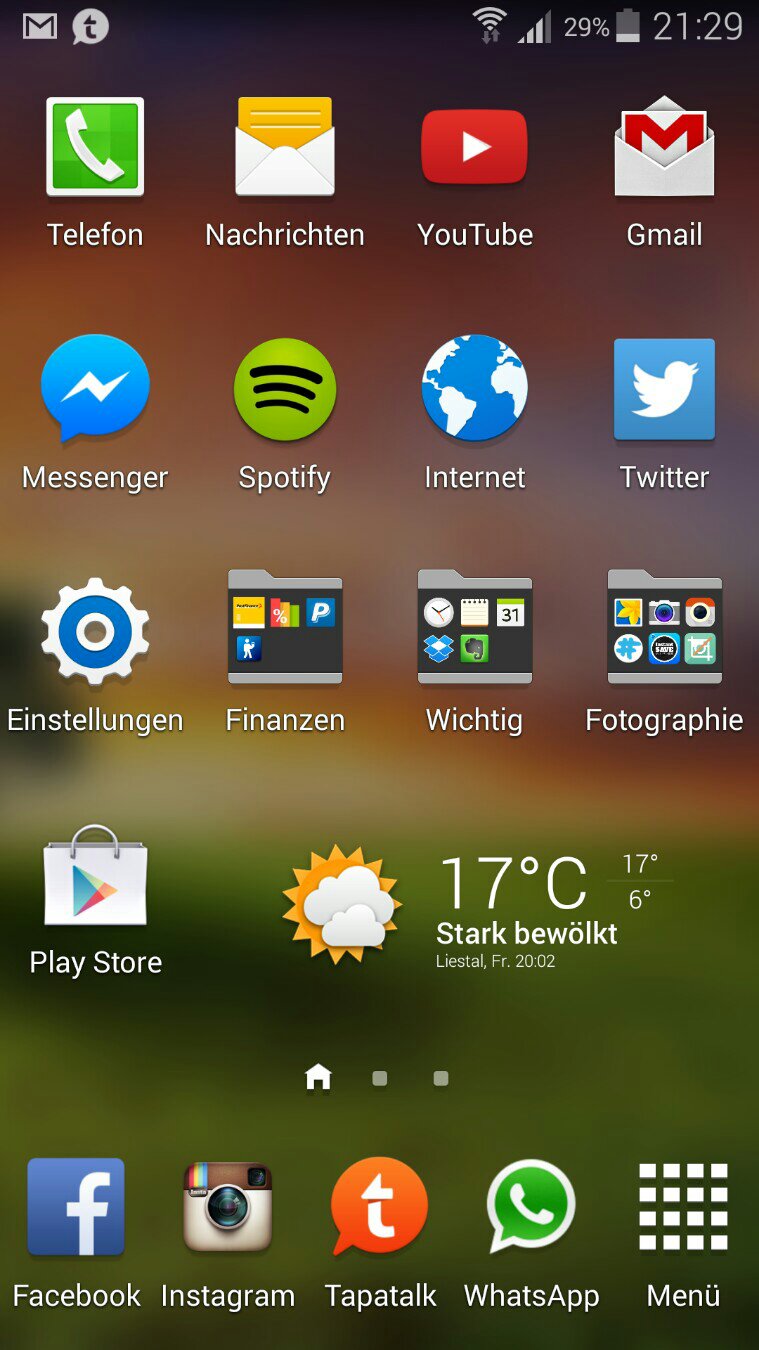The width and height of the screenshot is (759, 1350).
Task: Jump to the second home screen page dot
Action: point(380,1078)
